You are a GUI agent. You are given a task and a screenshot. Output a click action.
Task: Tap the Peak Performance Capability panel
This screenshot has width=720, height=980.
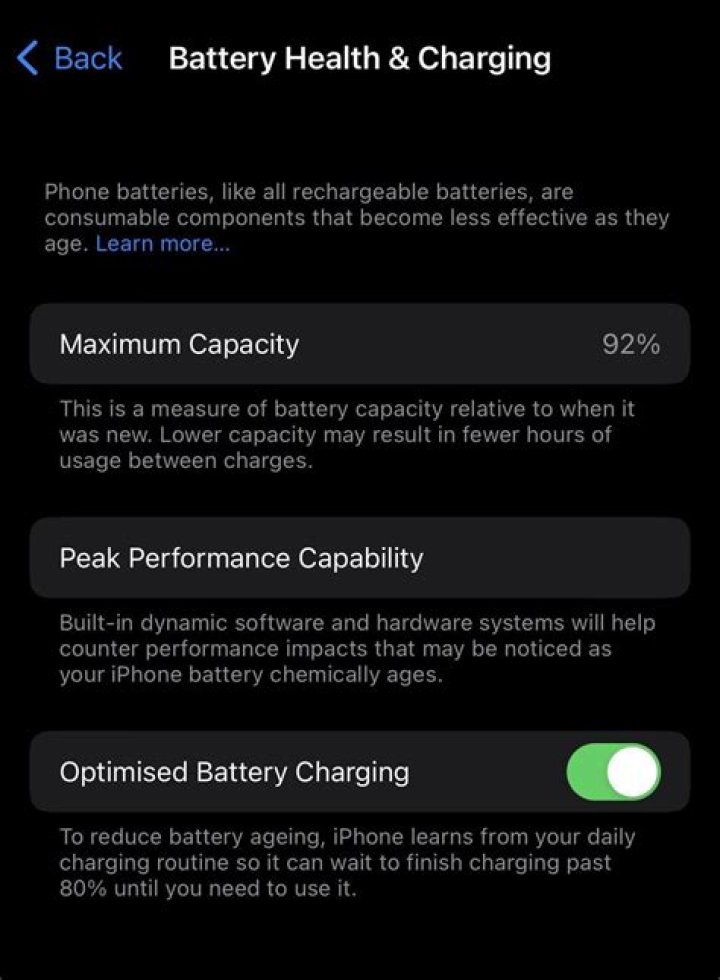click(x=360, y=558)
